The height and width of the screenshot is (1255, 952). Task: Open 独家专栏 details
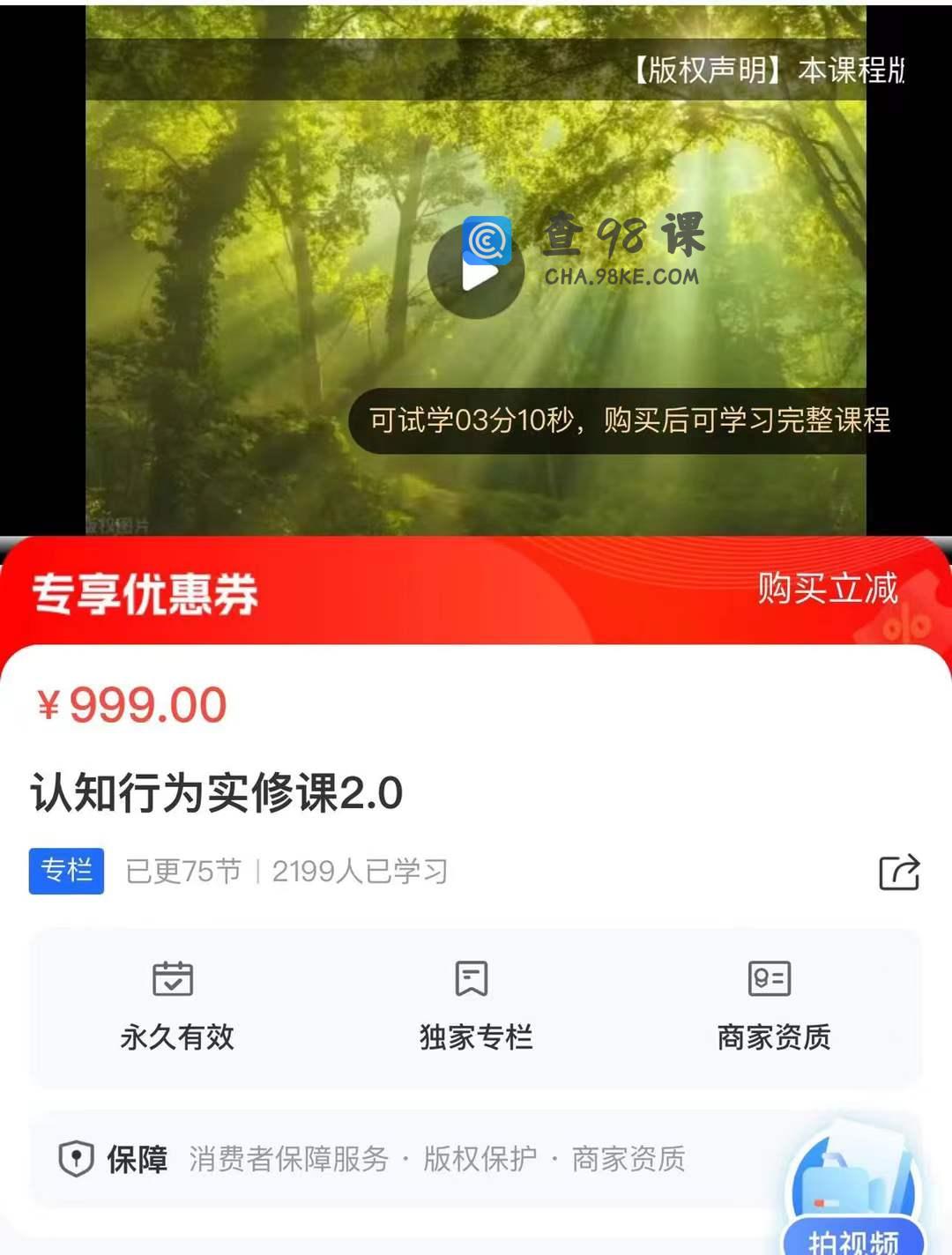476,1006
